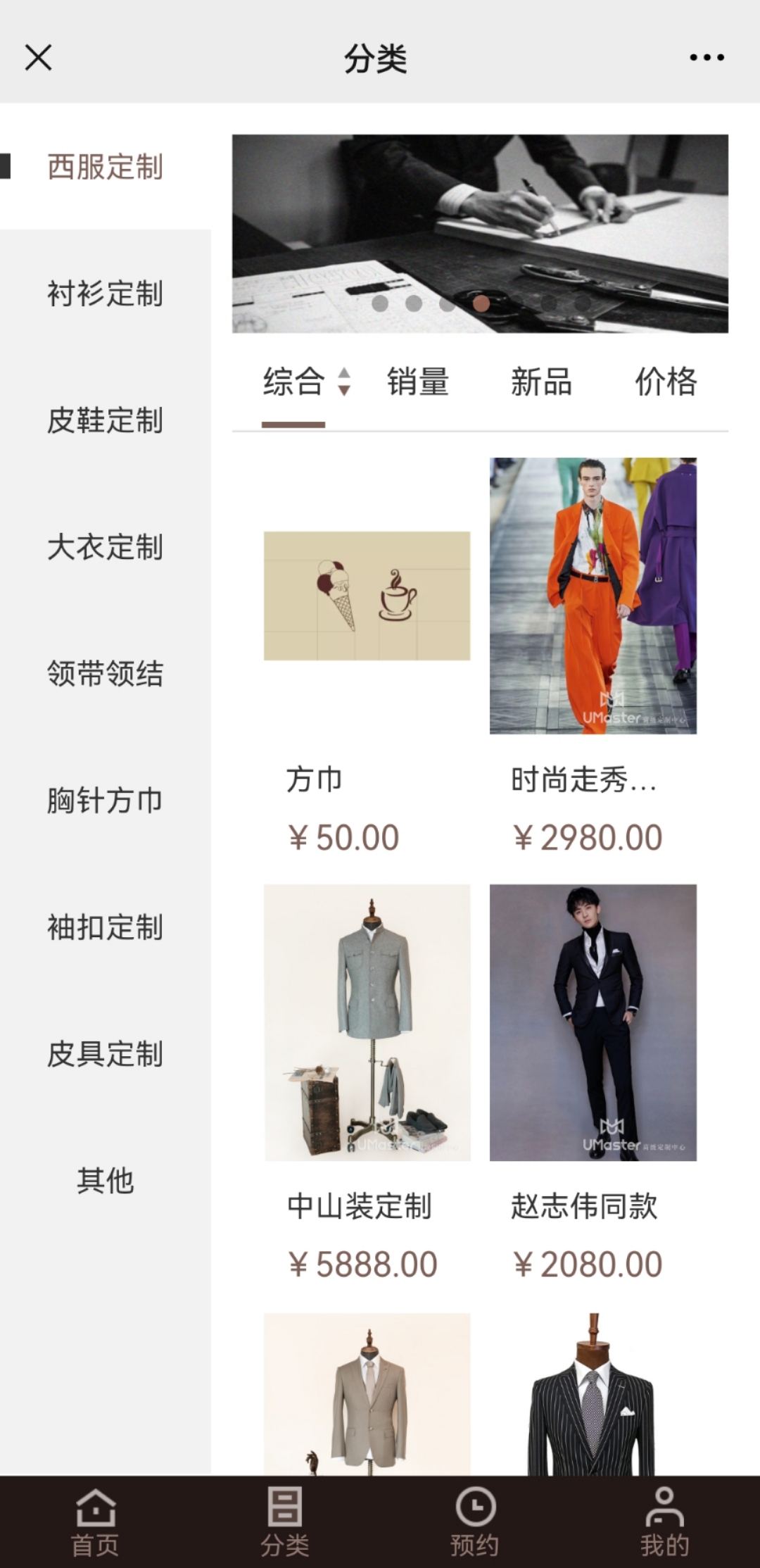Viewport: 760px width, 1568px height.
Task: Open the 皮鞋定制 category
Action: point(106,420)
